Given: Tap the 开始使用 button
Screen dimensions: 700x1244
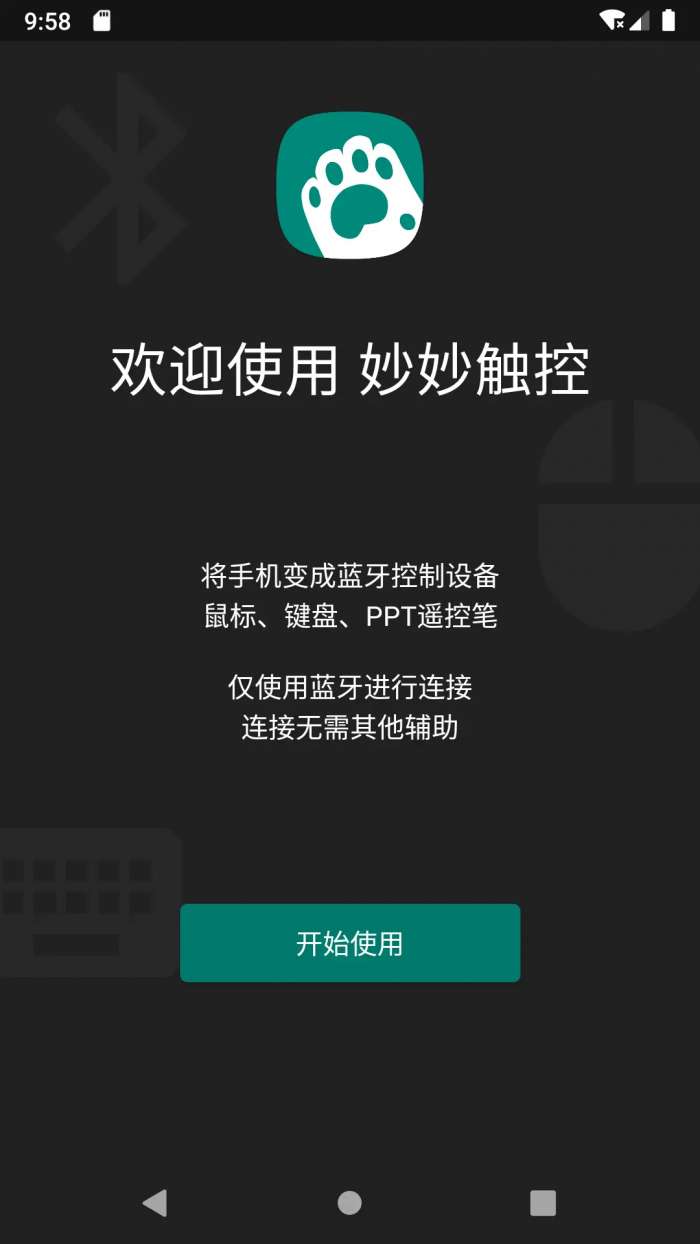Looking at the screenshot, I should [350, 943].
